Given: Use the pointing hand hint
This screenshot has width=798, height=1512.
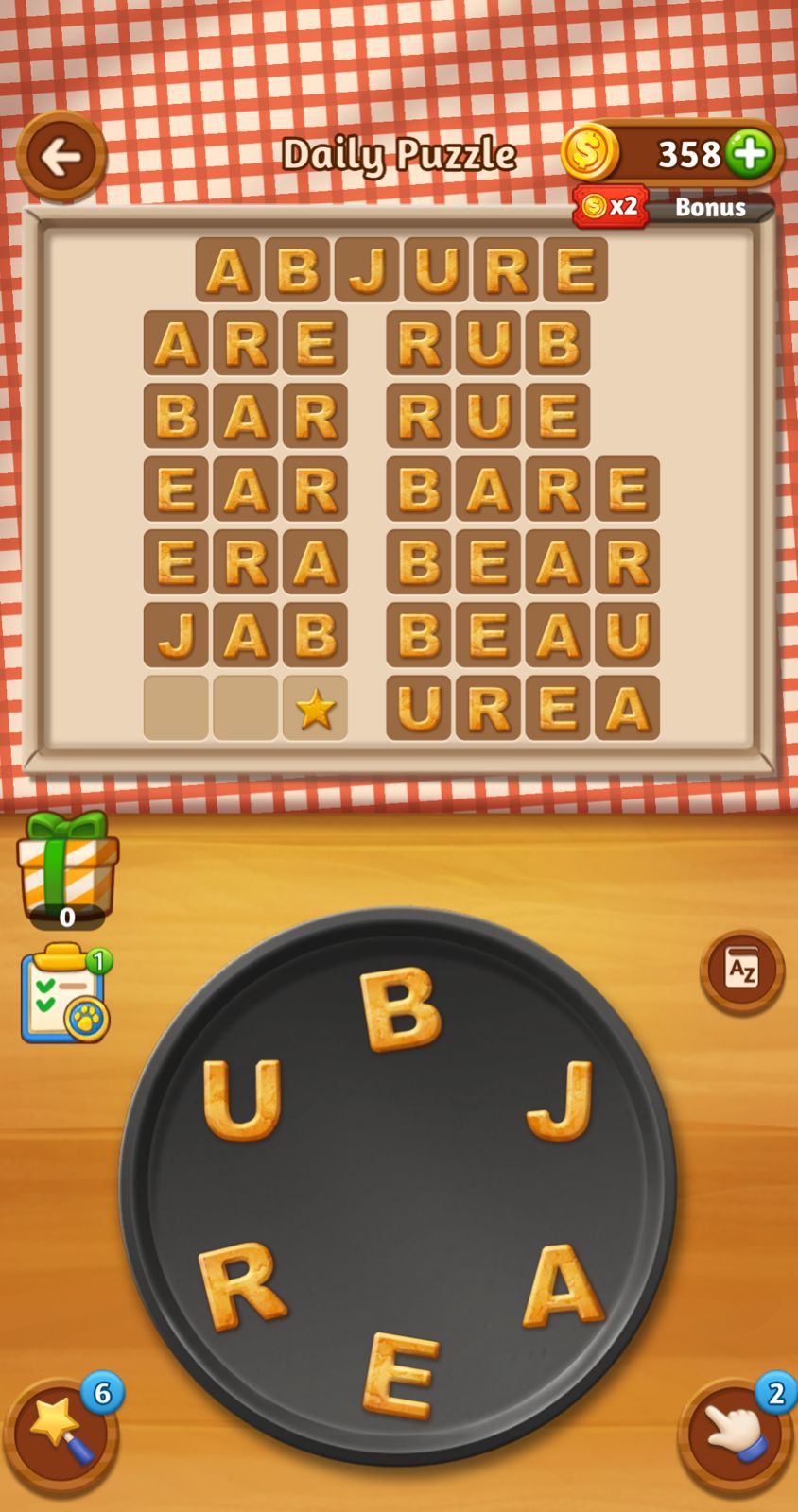Looking at the screenshot, I should [x=735, y=1434].
